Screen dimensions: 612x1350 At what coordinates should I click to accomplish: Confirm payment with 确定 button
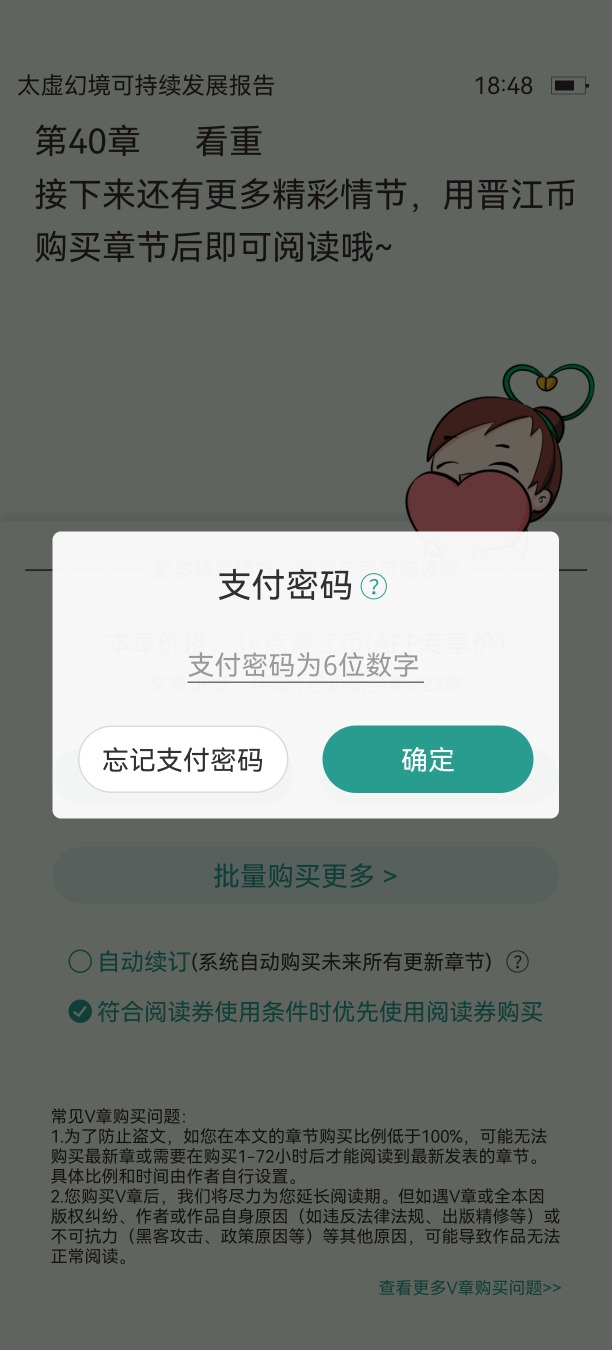point(427,760)
